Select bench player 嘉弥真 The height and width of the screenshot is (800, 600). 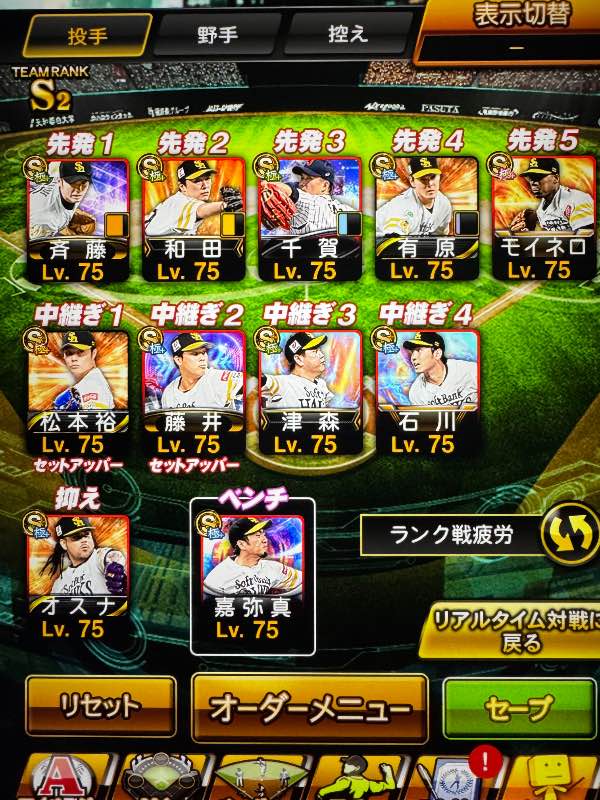pos(252,578)
